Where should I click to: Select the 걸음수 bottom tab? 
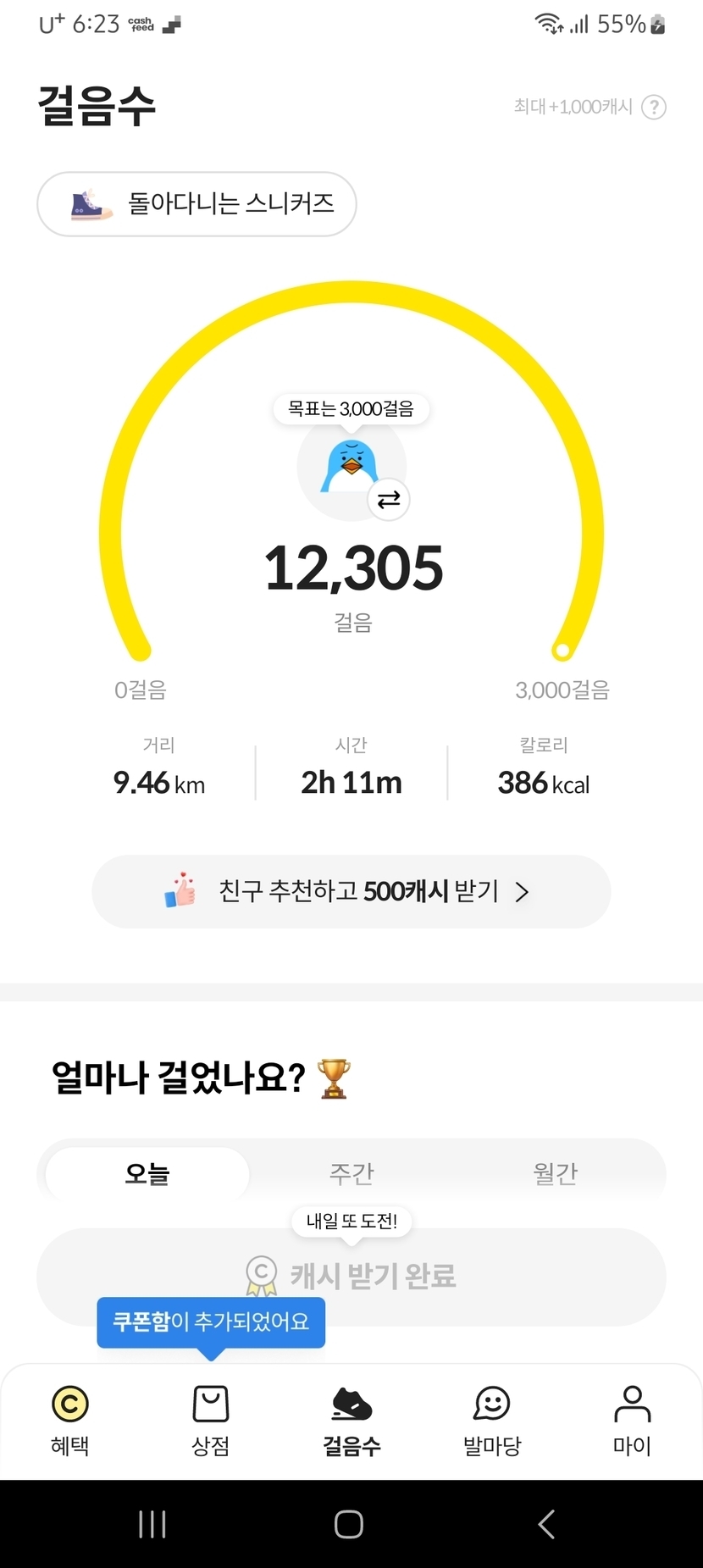point(351,1421)
